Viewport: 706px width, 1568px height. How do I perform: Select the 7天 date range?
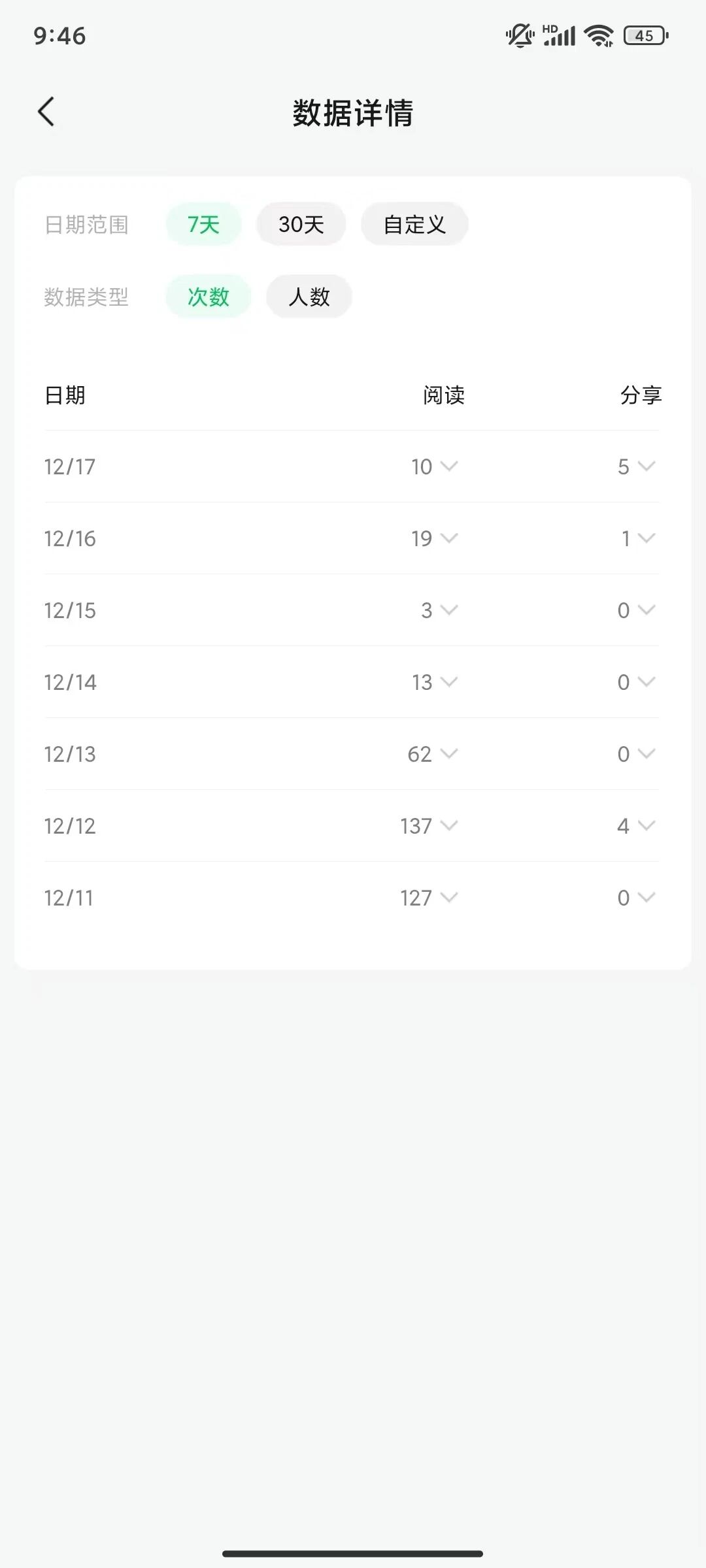point(203,224)
